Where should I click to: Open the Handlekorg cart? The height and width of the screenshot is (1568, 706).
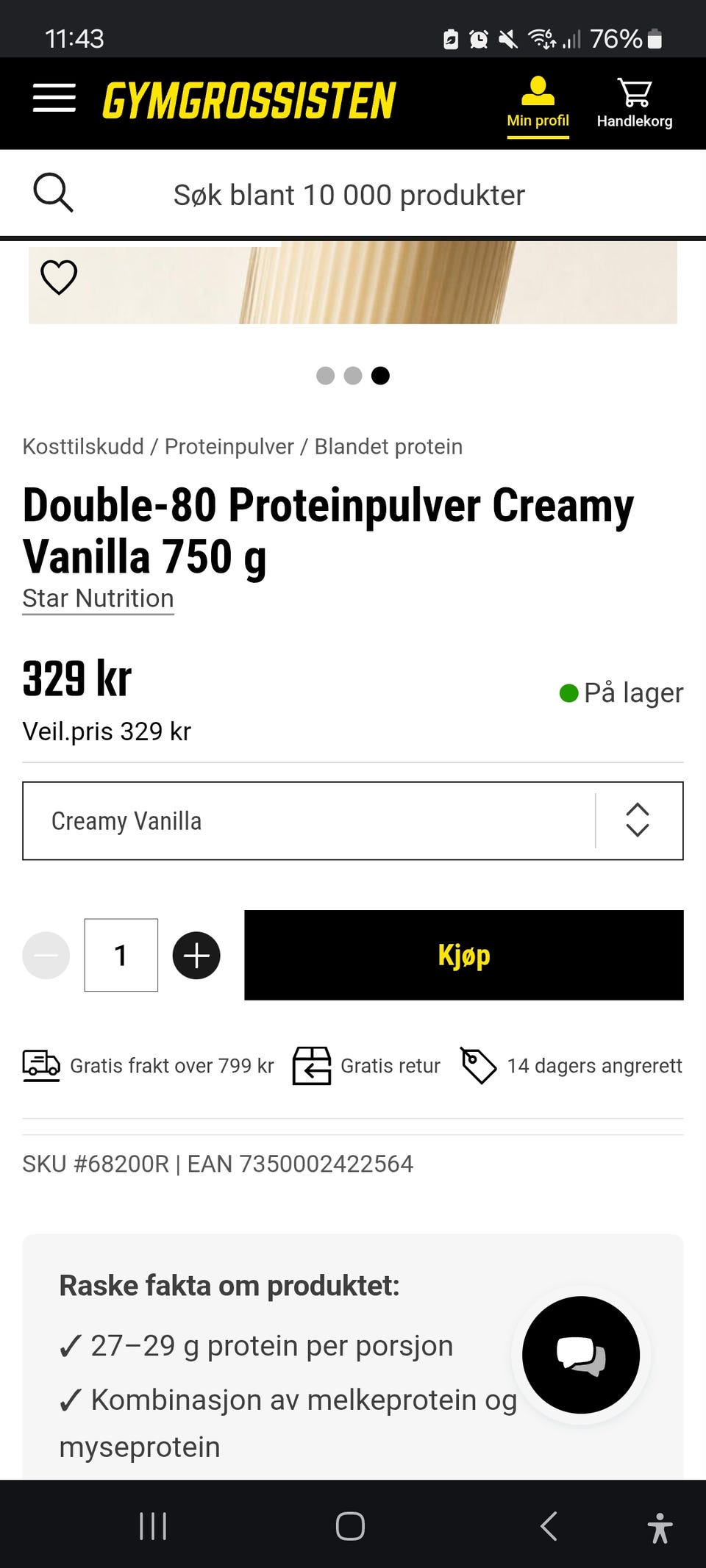pyautogui.click(x=634, y=103)
